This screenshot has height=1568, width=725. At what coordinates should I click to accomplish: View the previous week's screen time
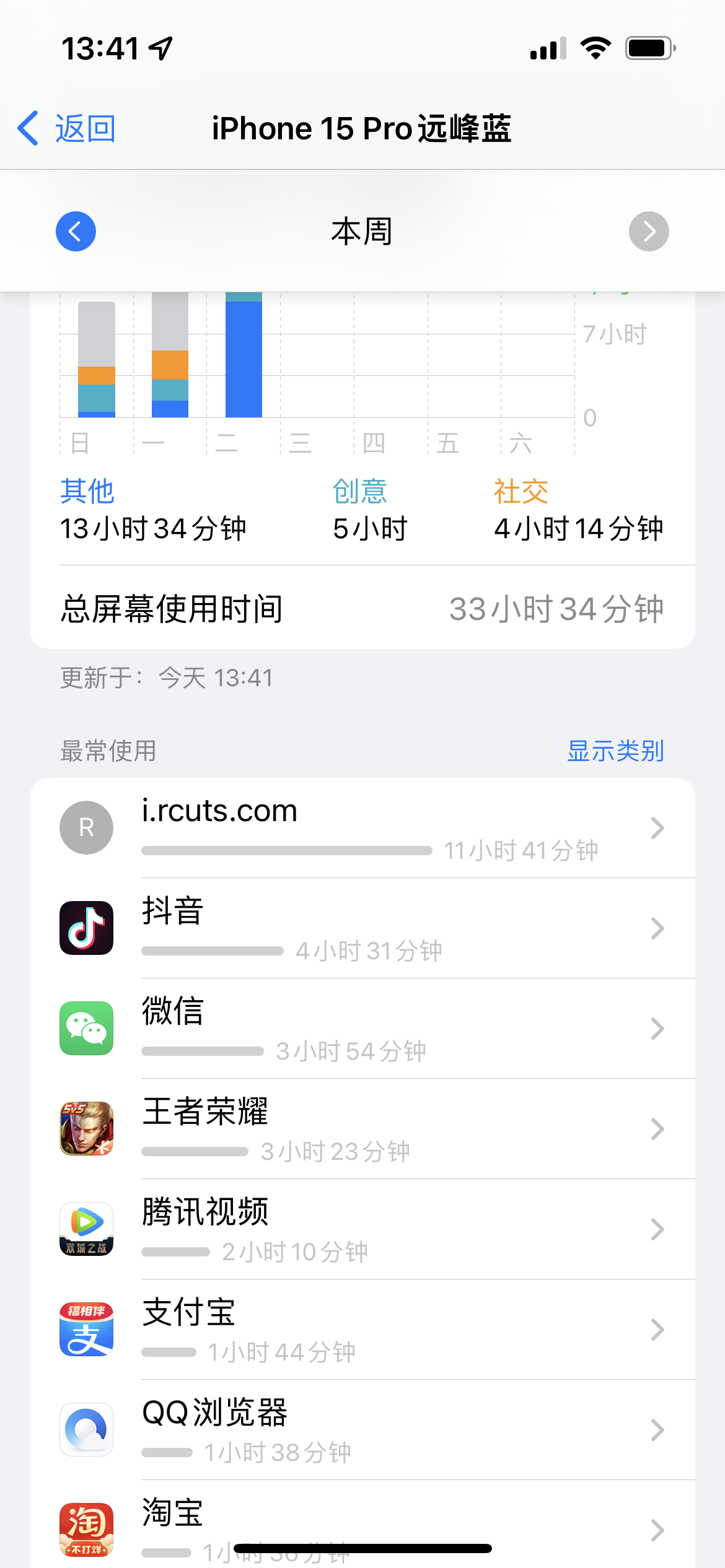76,232
